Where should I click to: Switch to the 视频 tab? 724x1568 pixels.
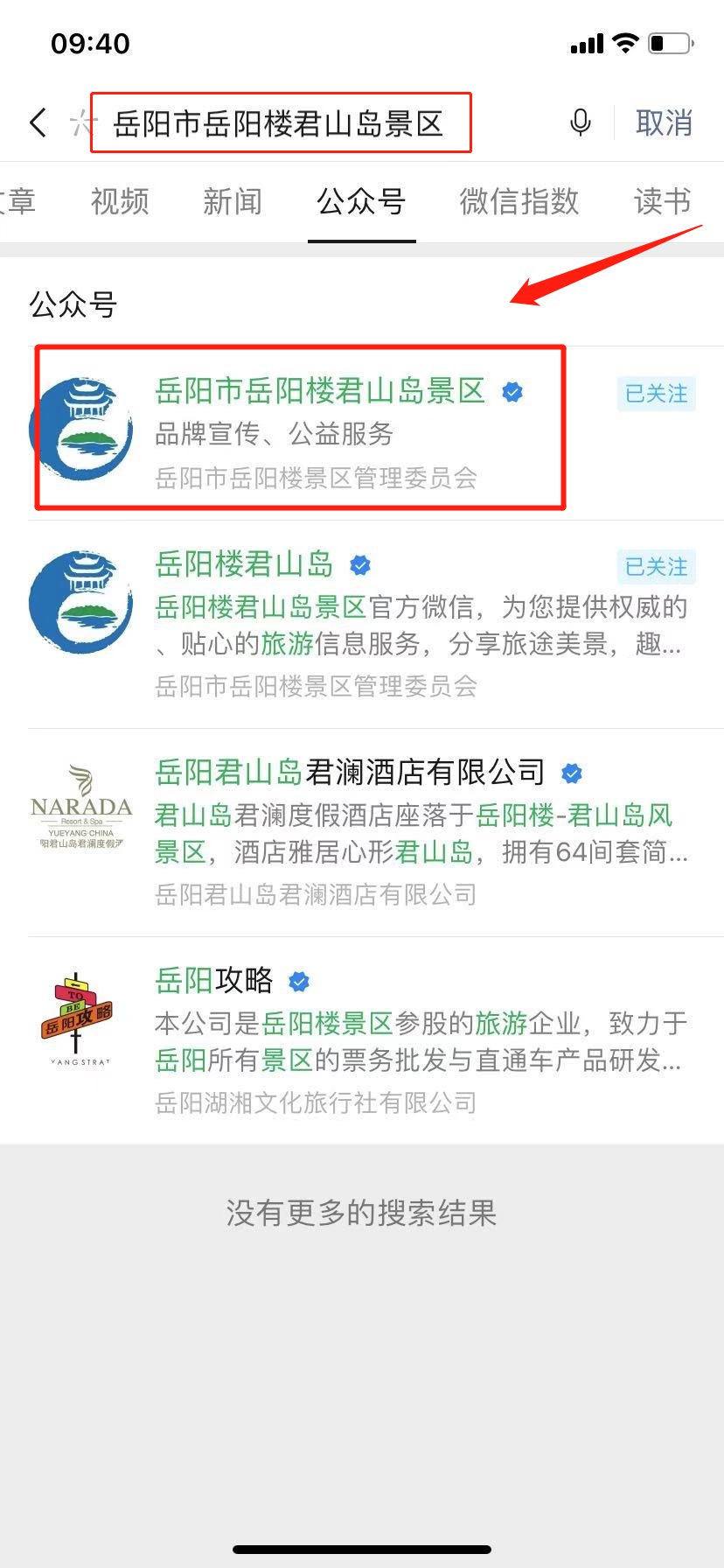[120, 201]
